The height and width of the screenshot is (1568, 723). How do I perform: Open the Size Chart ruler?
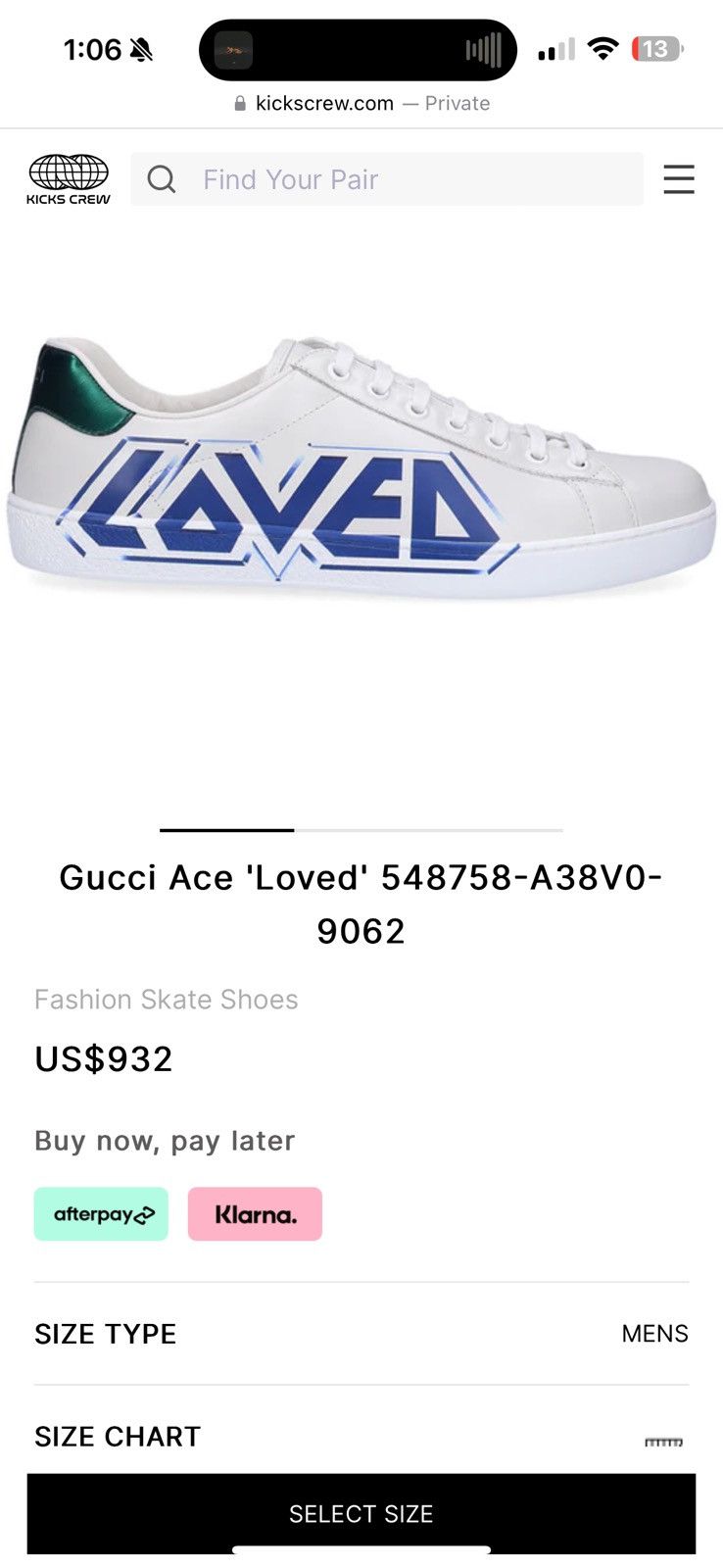click(x=663, y=1441)
